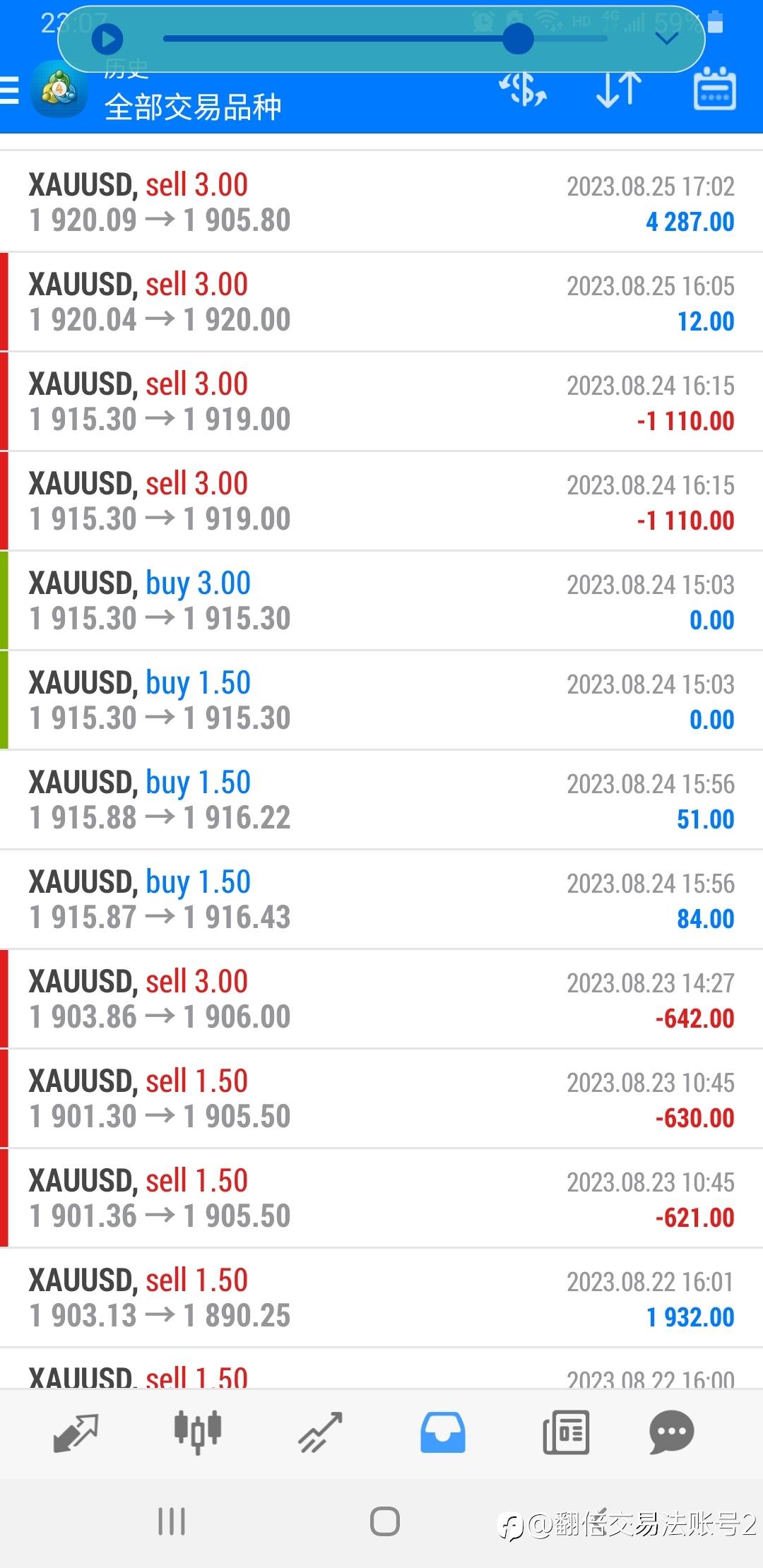Open the hamburger side menu
The height and width of the screenshot is (1568, 763).
(9, 90)
